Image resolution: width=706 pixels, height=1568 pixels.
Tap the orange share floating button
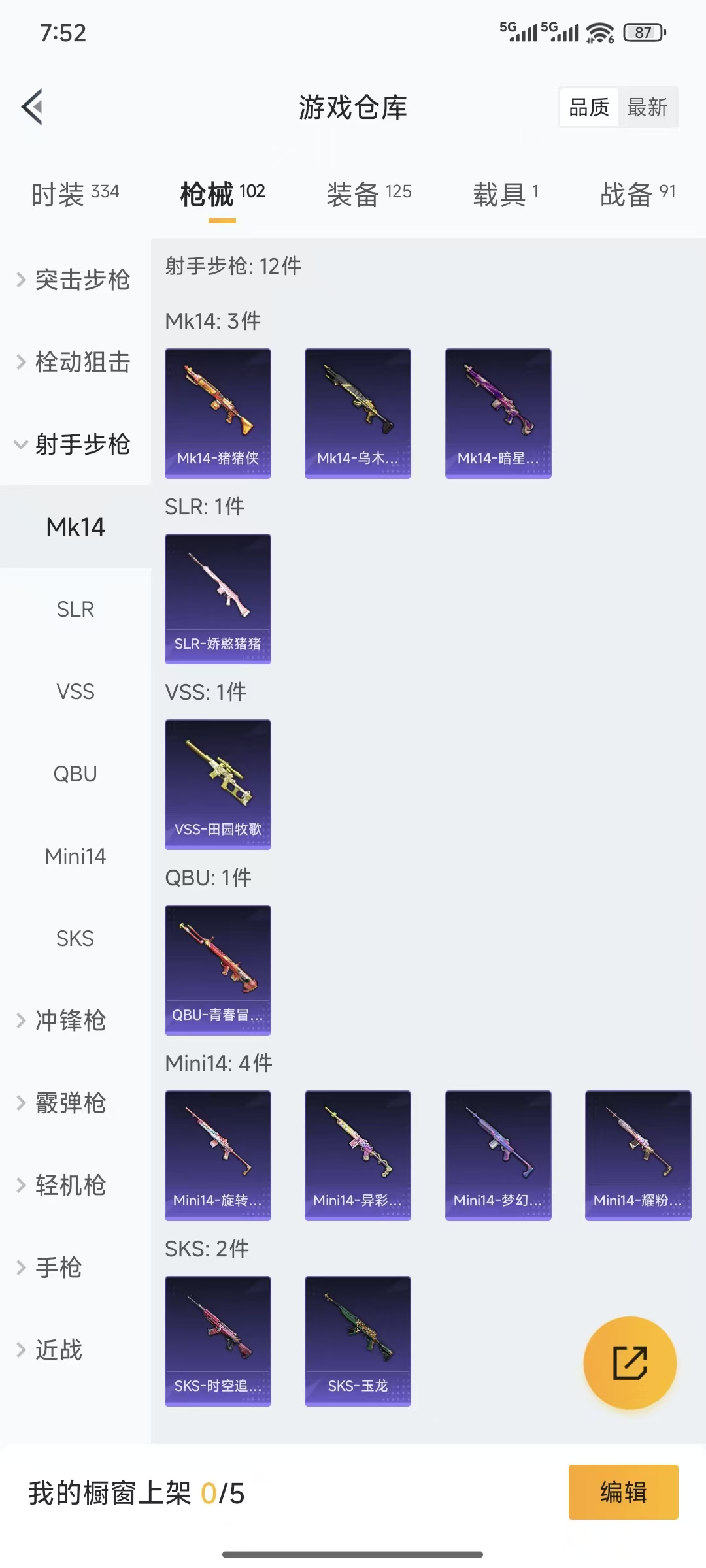click(x=630, y=1363)
